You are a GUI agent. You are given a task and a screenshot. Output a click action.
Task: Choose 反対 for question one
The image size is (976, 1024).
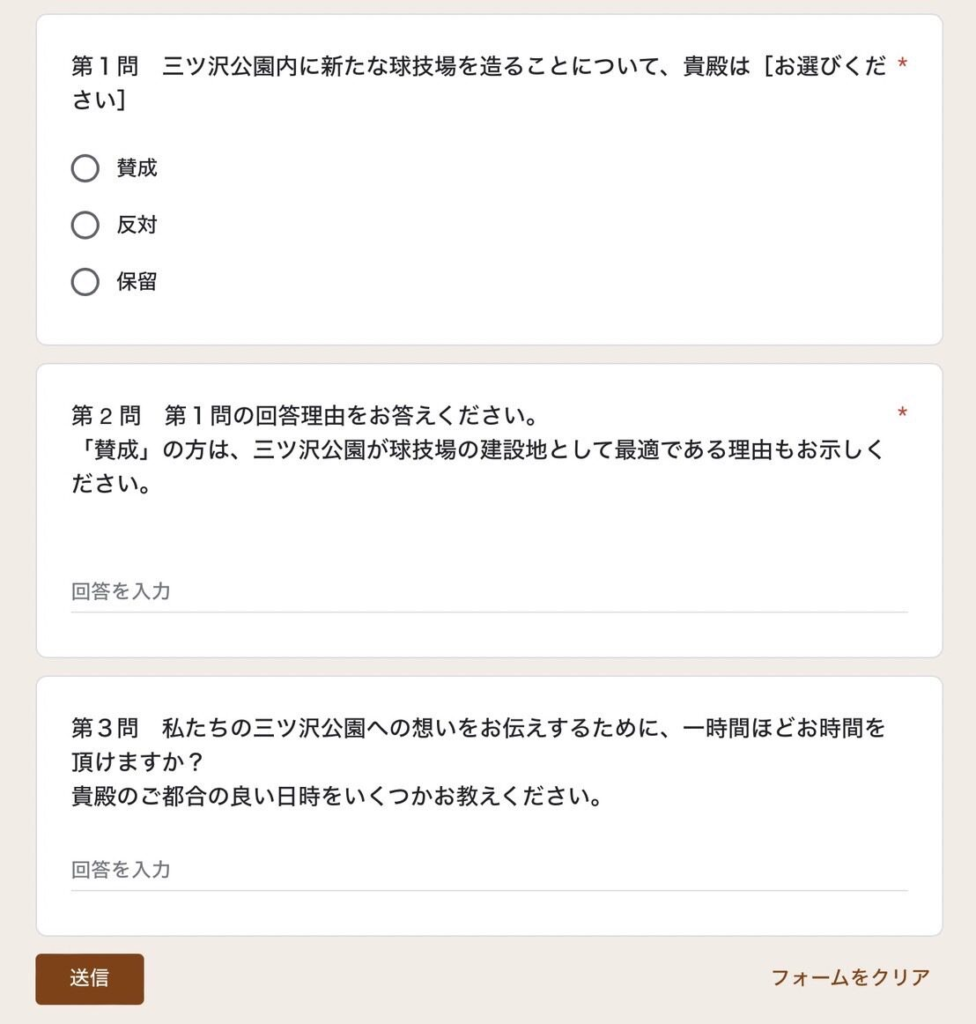pos(86,226)
